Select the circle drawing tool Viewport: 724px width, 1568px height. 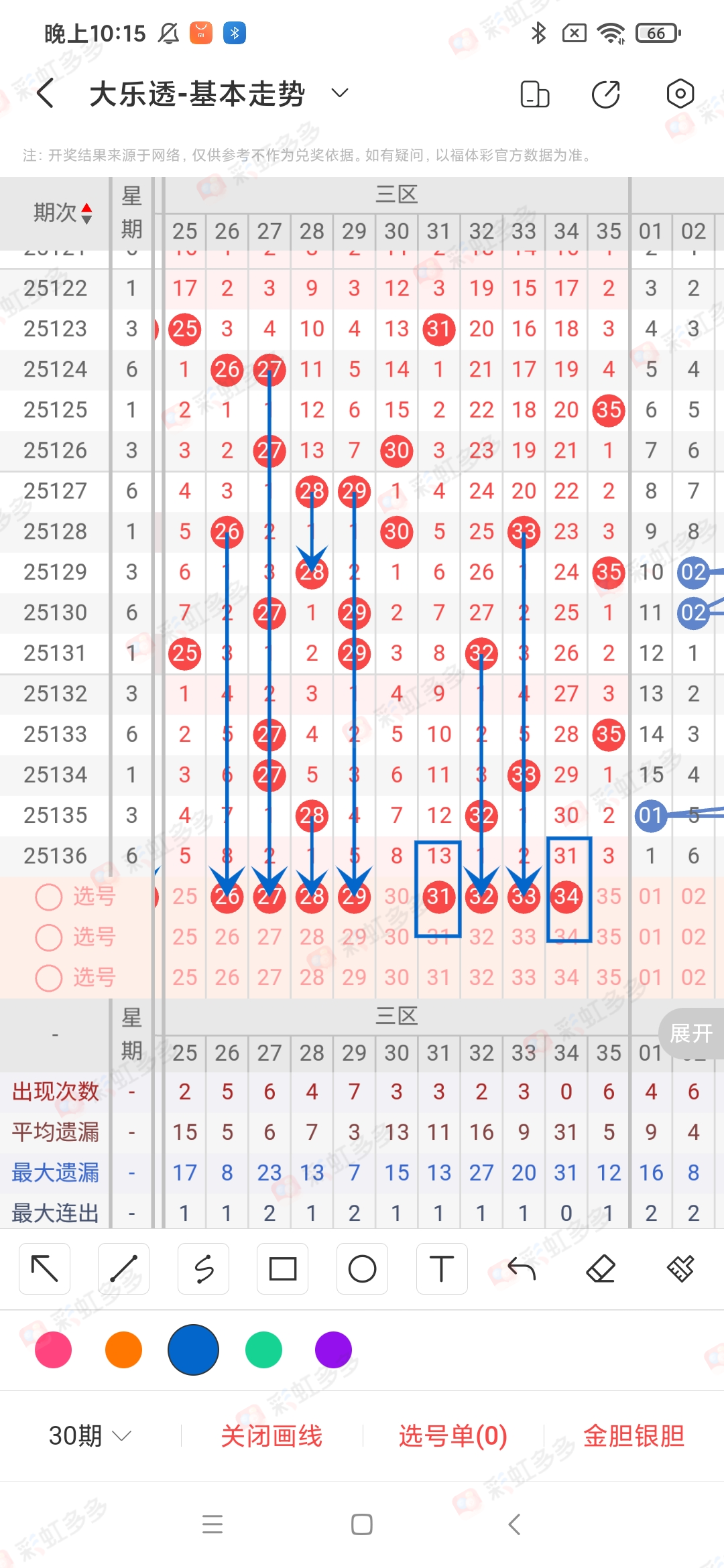(x=362, y=1268)
